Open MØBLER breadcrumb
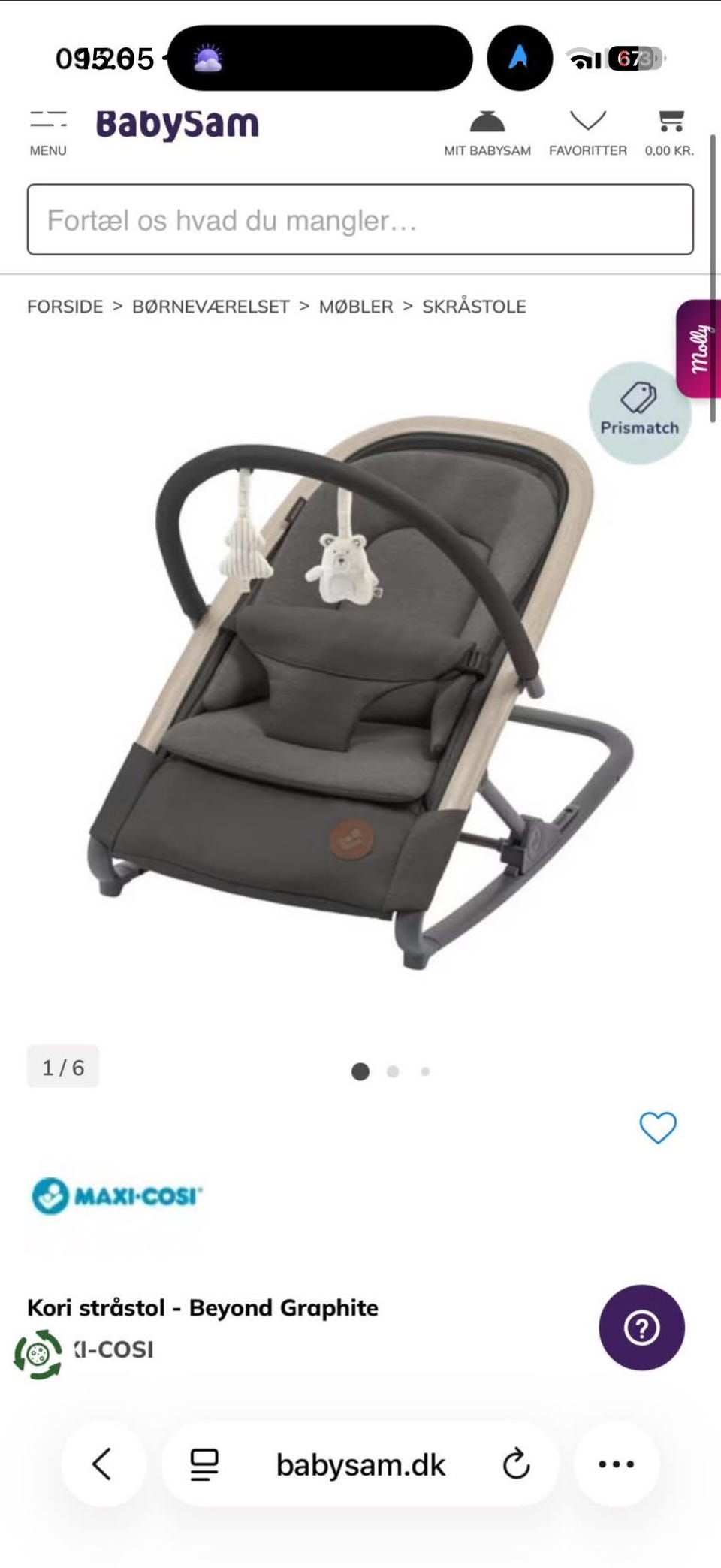721x1568 pixels. [356, 307]
